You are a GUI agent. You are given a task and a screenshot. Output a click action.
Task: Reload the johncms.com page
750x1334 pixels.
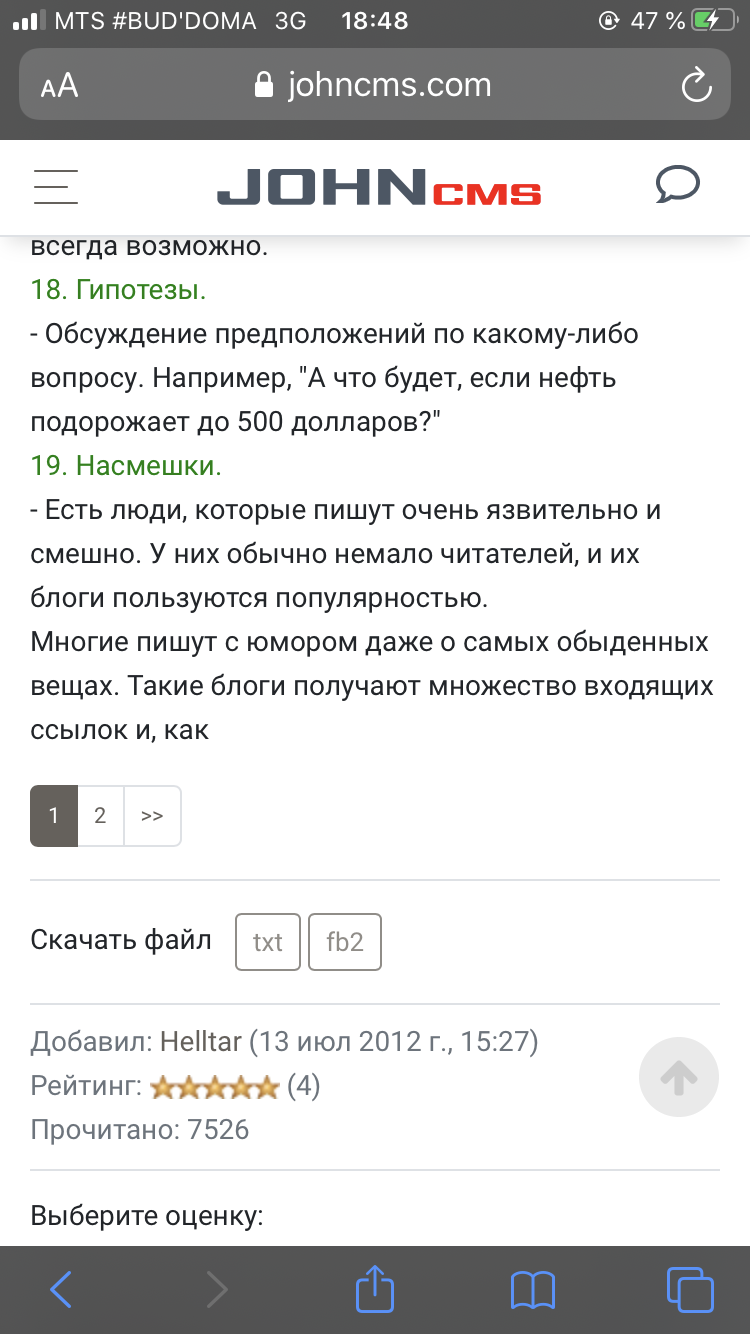tap(695, 85)
